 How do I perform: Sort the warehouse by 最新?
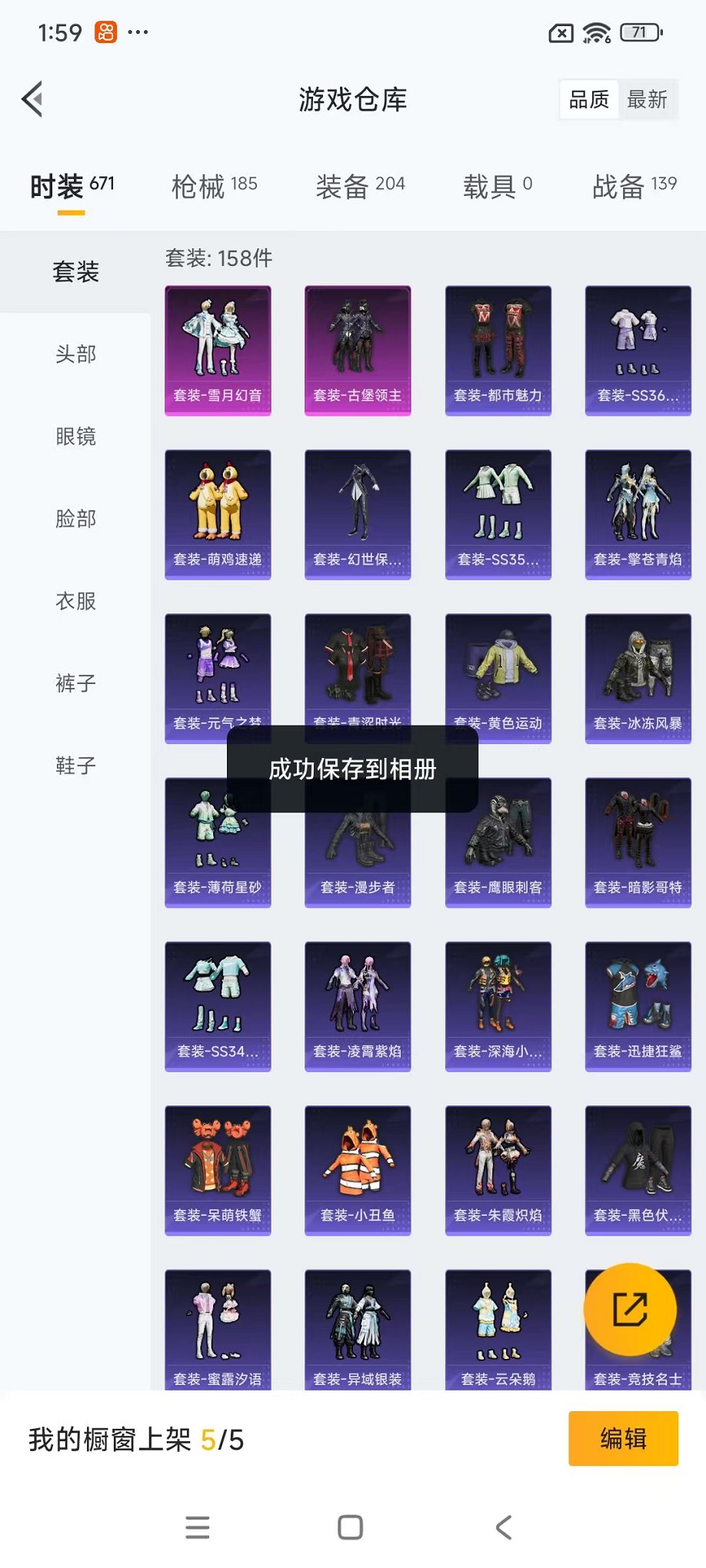[x=647, y=99]
